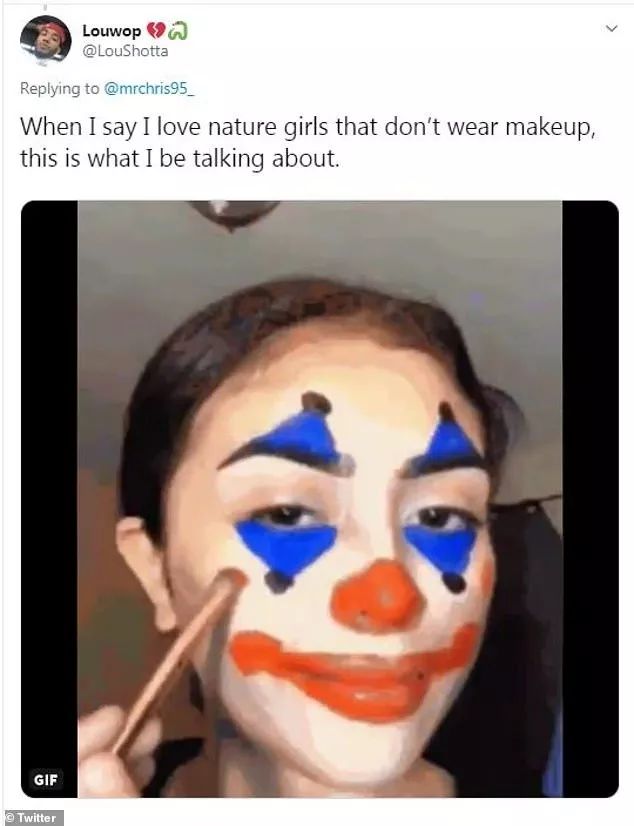Screen dimensions: 634x826
Task: Open the @mrchris95_ mention link
Action: tap(150, 89)
